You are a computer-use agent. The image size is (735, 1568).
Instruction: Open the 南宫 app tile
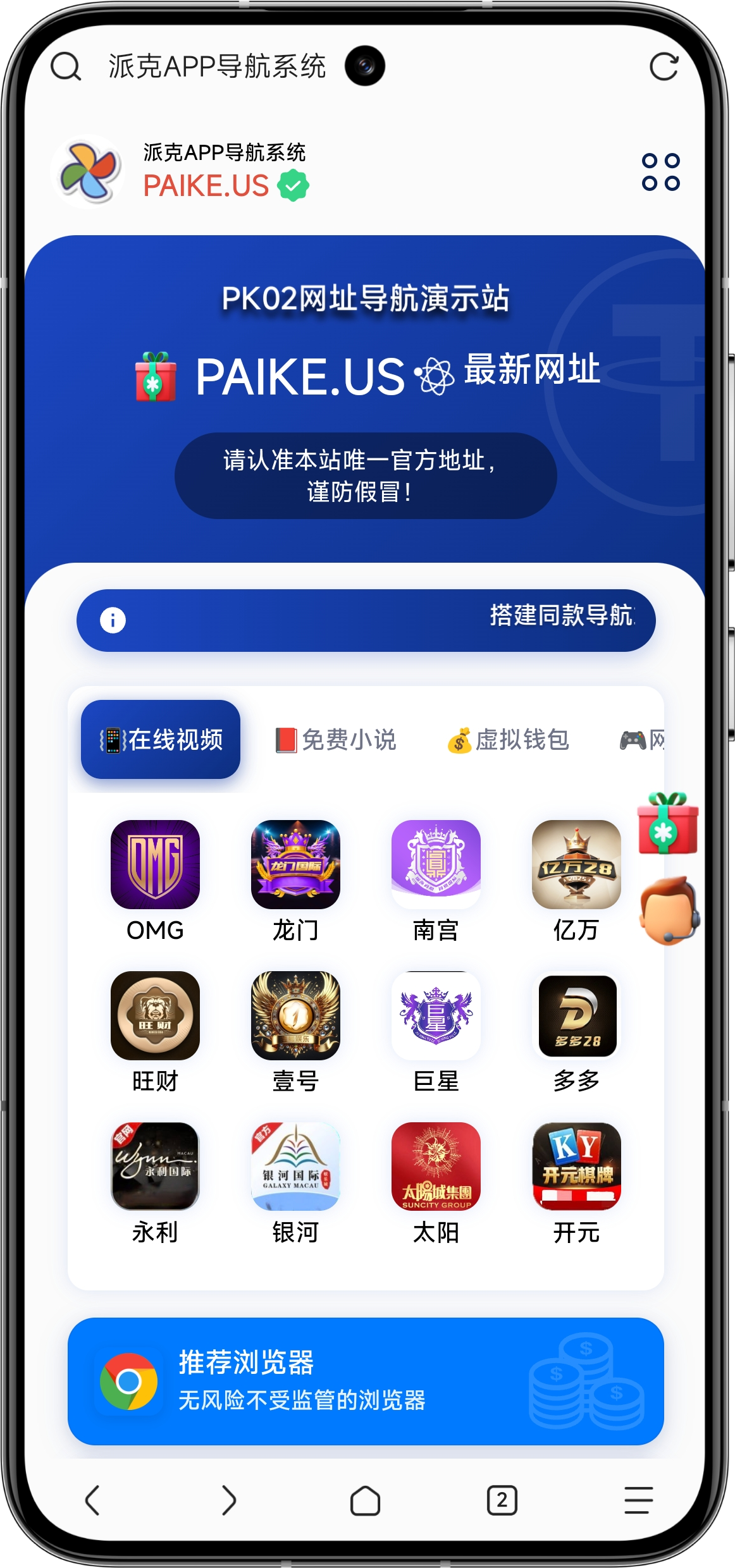[x=436, y=864]
